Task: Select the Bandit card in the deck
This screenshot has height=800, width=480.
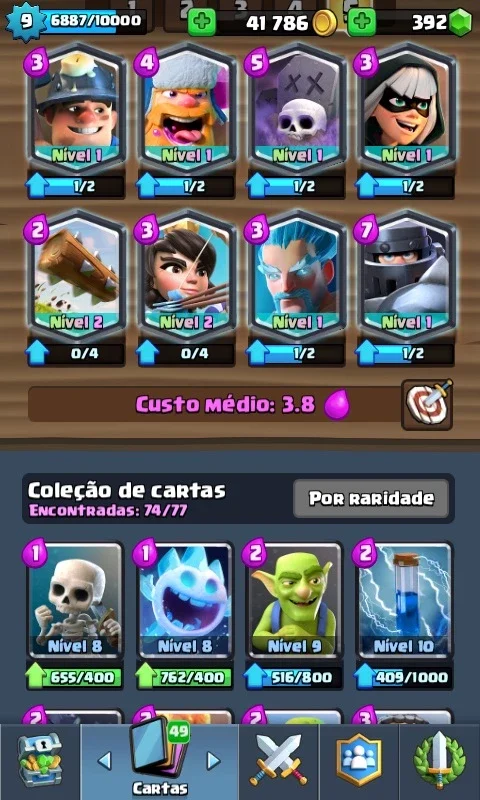Action: (x=406, y=109)
